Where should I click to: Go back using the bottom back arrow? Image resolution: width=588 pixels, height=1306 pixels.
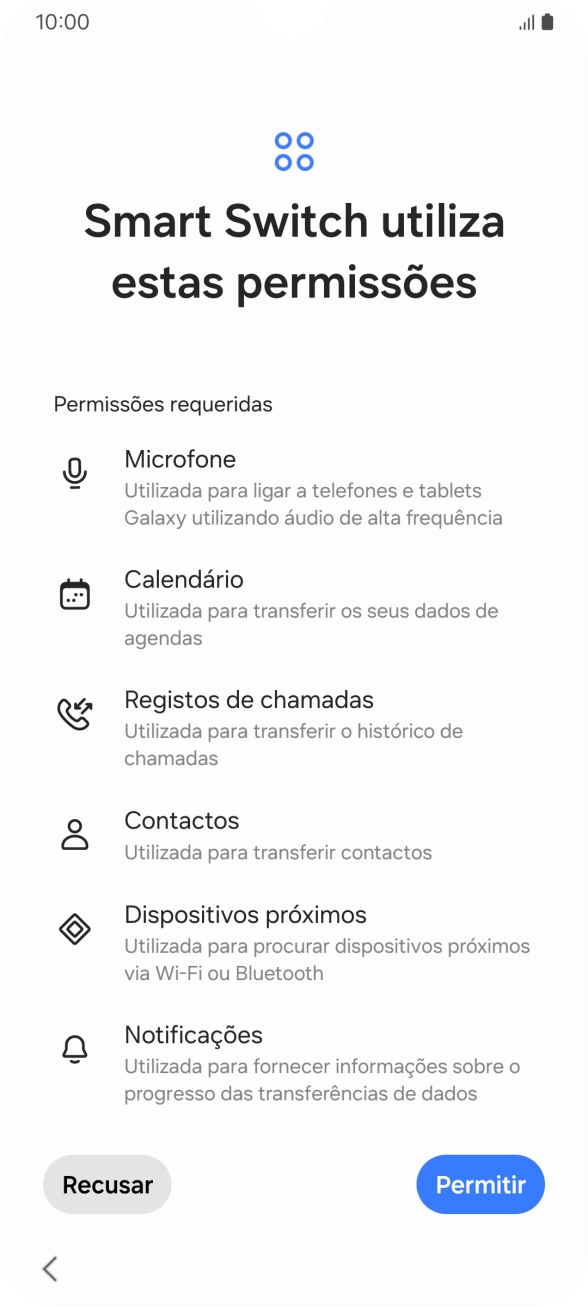[50, 1269]
